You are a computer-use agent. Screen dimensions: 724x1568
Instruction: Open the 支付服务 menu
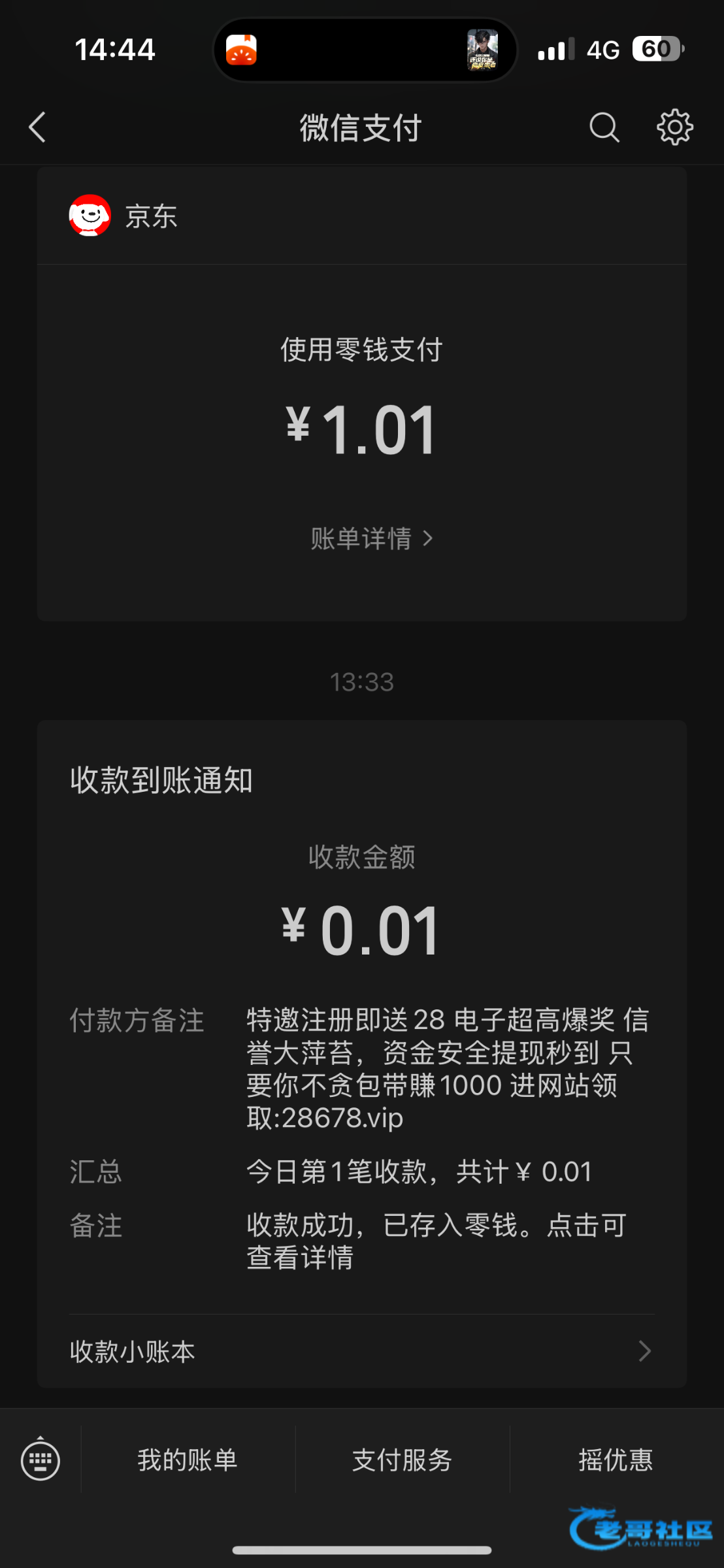point(402,1460)
